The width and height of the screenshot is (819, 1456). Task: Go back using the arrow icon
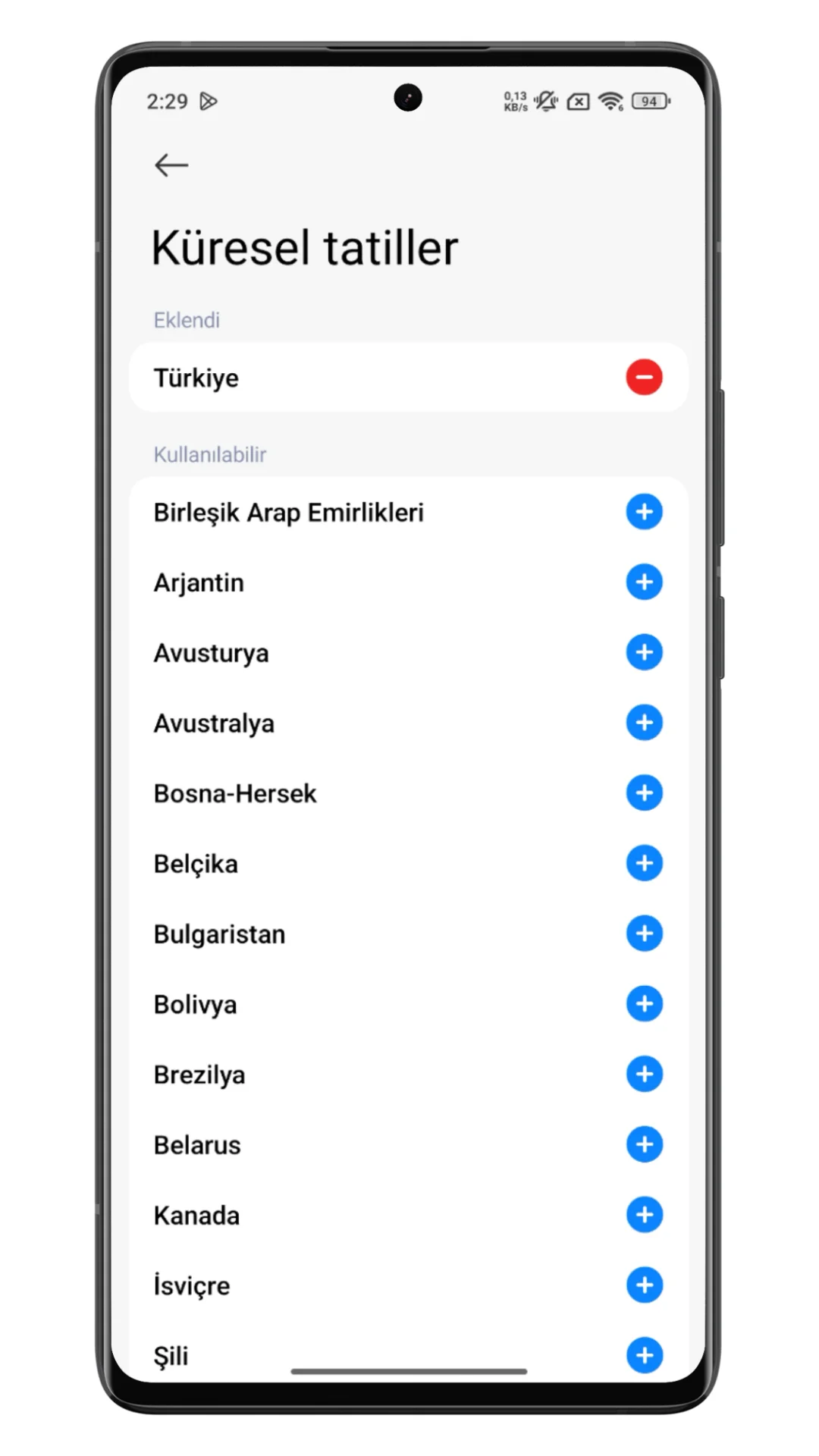[x=171, y=165]
